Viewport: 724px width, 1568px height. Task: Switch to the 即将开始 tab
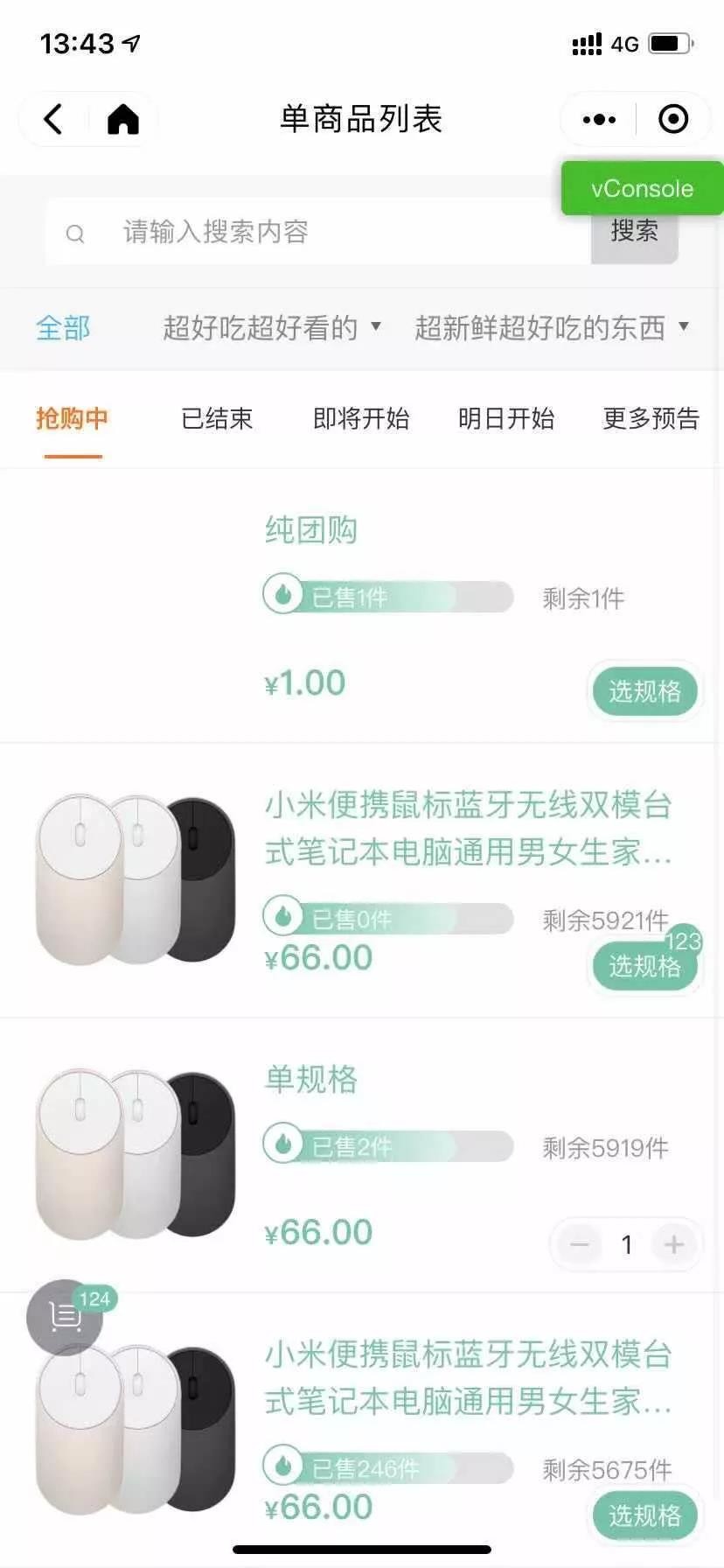(361, 418)
